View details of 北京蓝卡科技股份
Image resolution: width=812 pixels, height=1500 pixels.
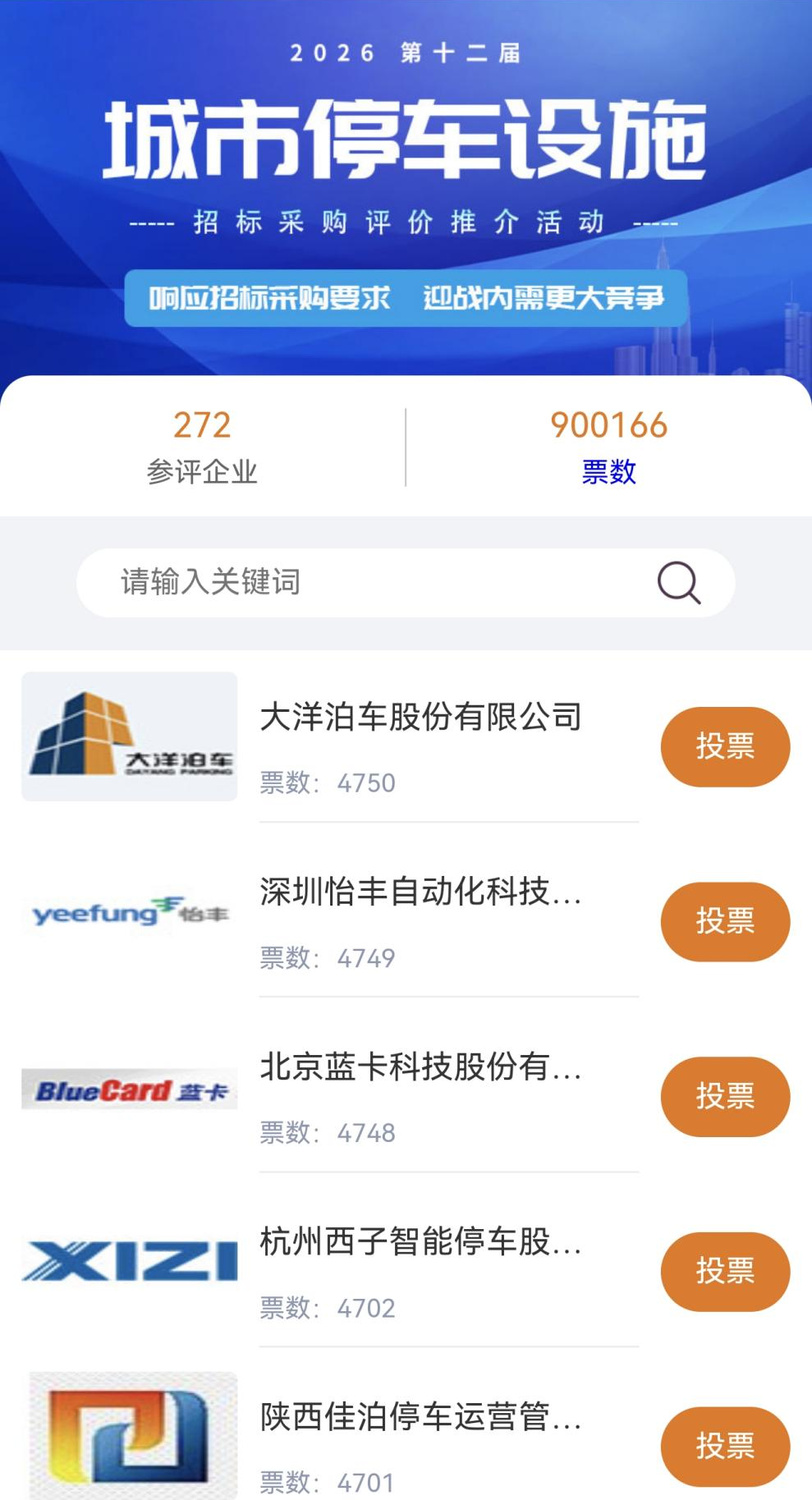(420, 1067)
